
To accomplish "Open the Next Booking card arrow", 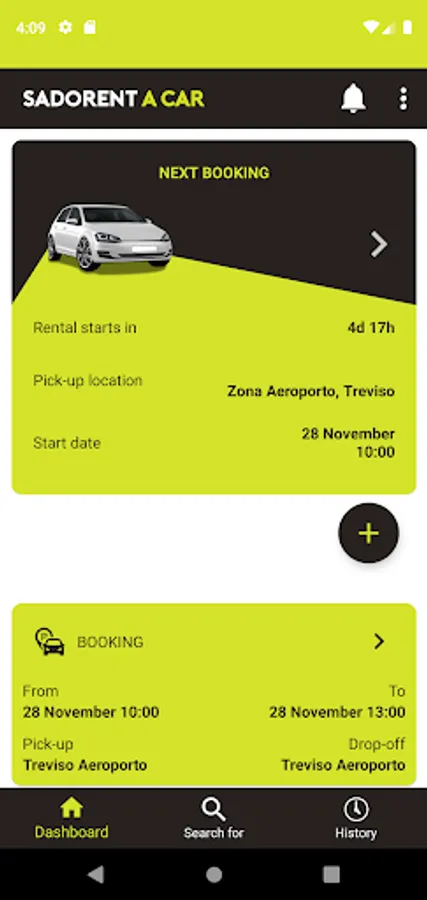I will click(379, 245).
